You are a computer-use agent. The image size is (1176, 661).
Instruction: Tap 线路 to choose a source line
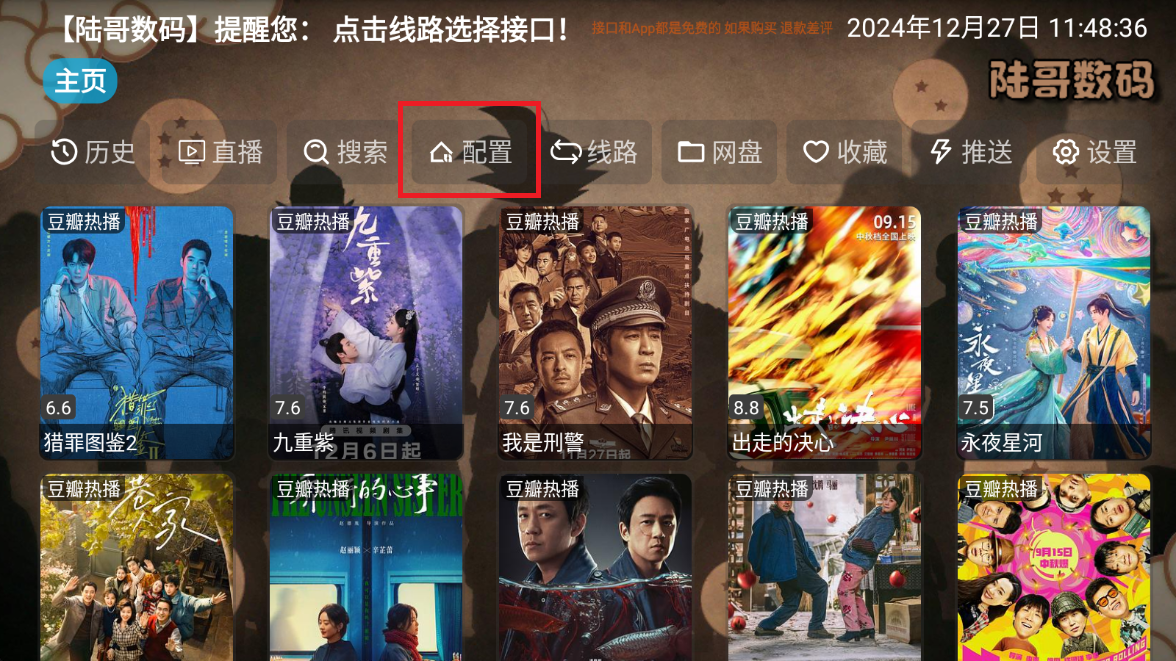[594, 152]
